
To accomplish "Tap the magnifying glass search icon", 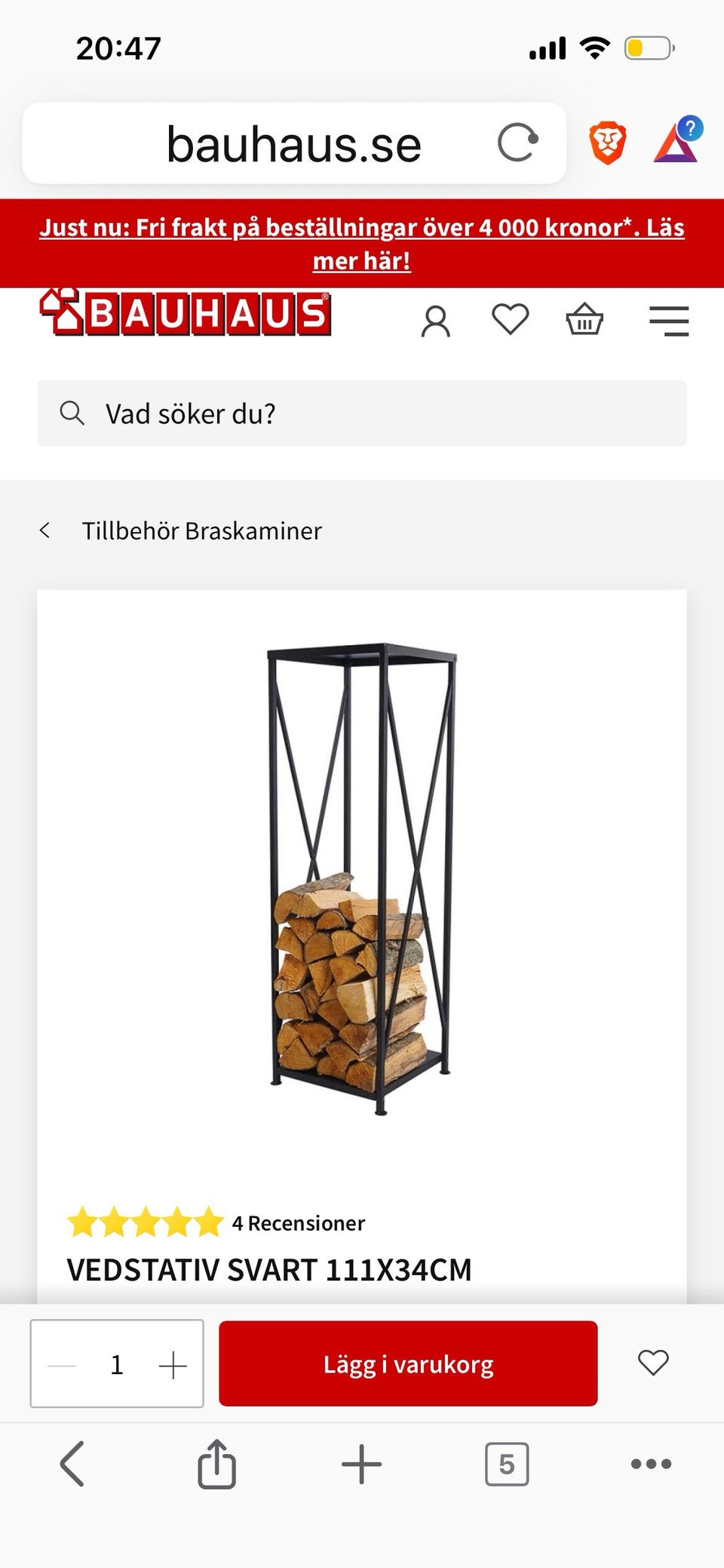I will click(73, 413).
